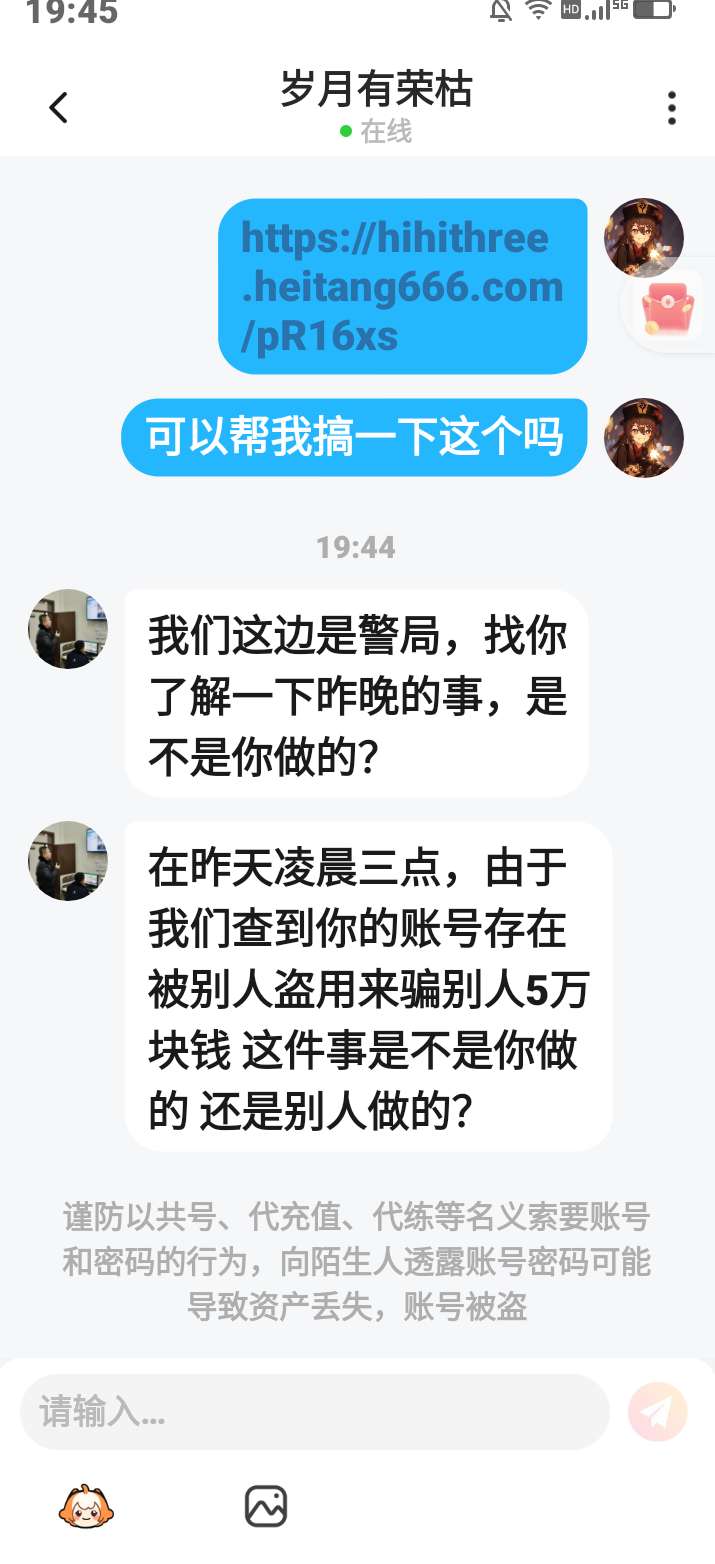Screen dimensions: 715x1564
Task: Attach an image from the gallery
Action: (x=266, y=1506)
